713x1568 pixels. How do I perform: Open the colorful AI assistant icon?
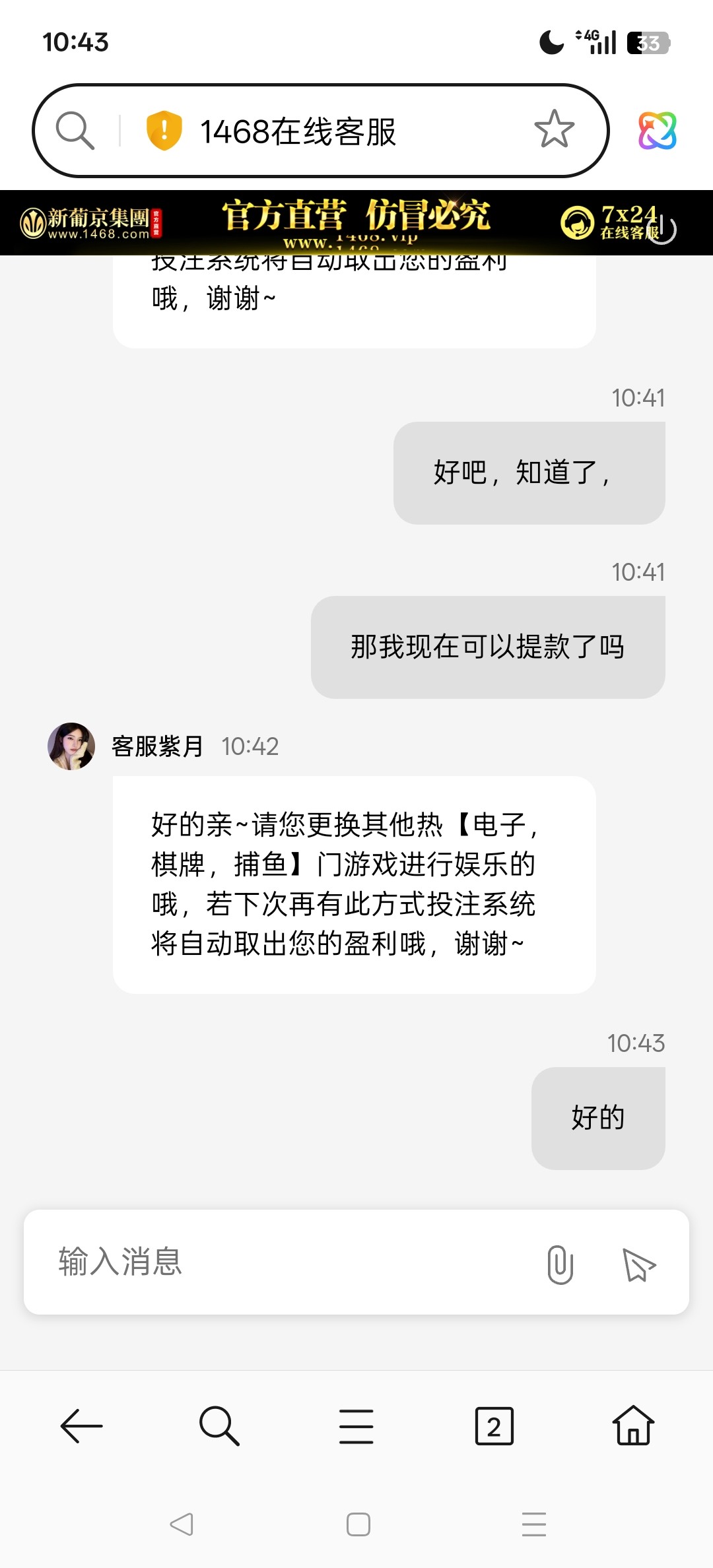[657, 130]
